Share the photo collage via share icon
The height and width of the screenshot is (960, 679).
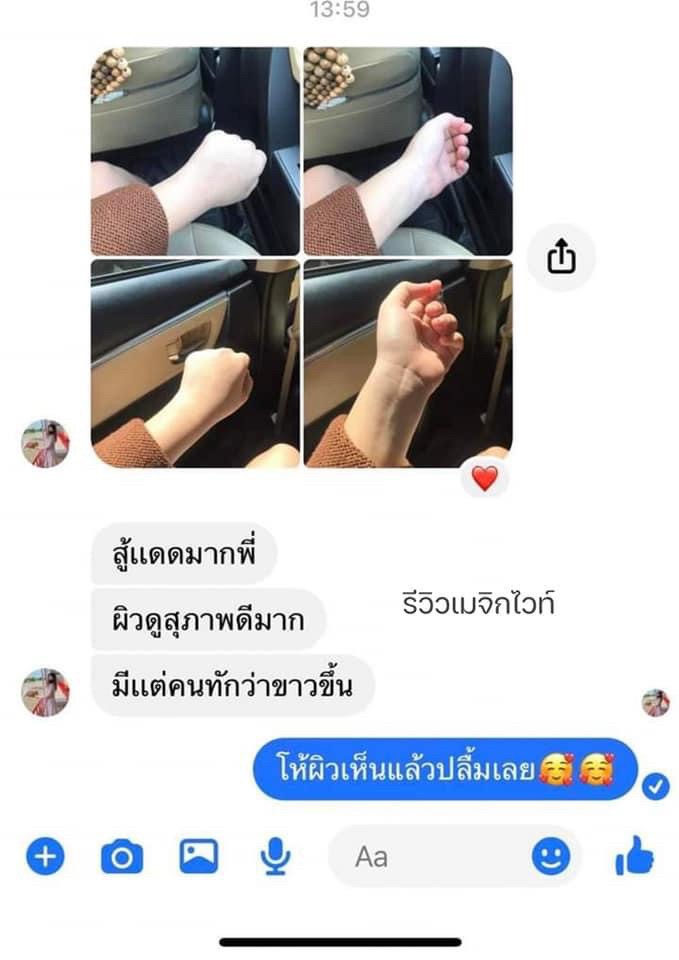pyautogui.click(x=561, y=258)
